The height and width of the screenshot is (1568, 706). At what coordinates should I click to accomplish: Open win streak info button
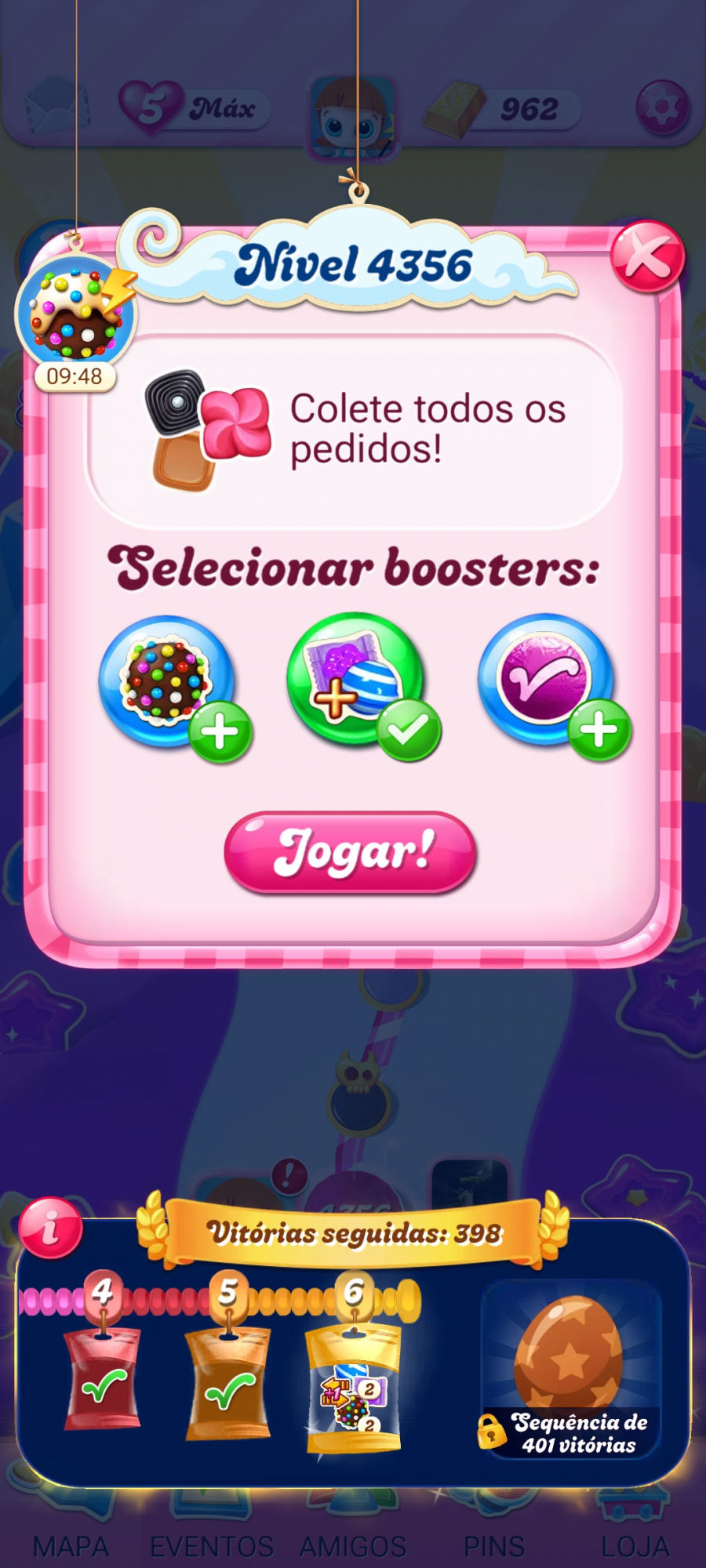tap(51, 1228)
